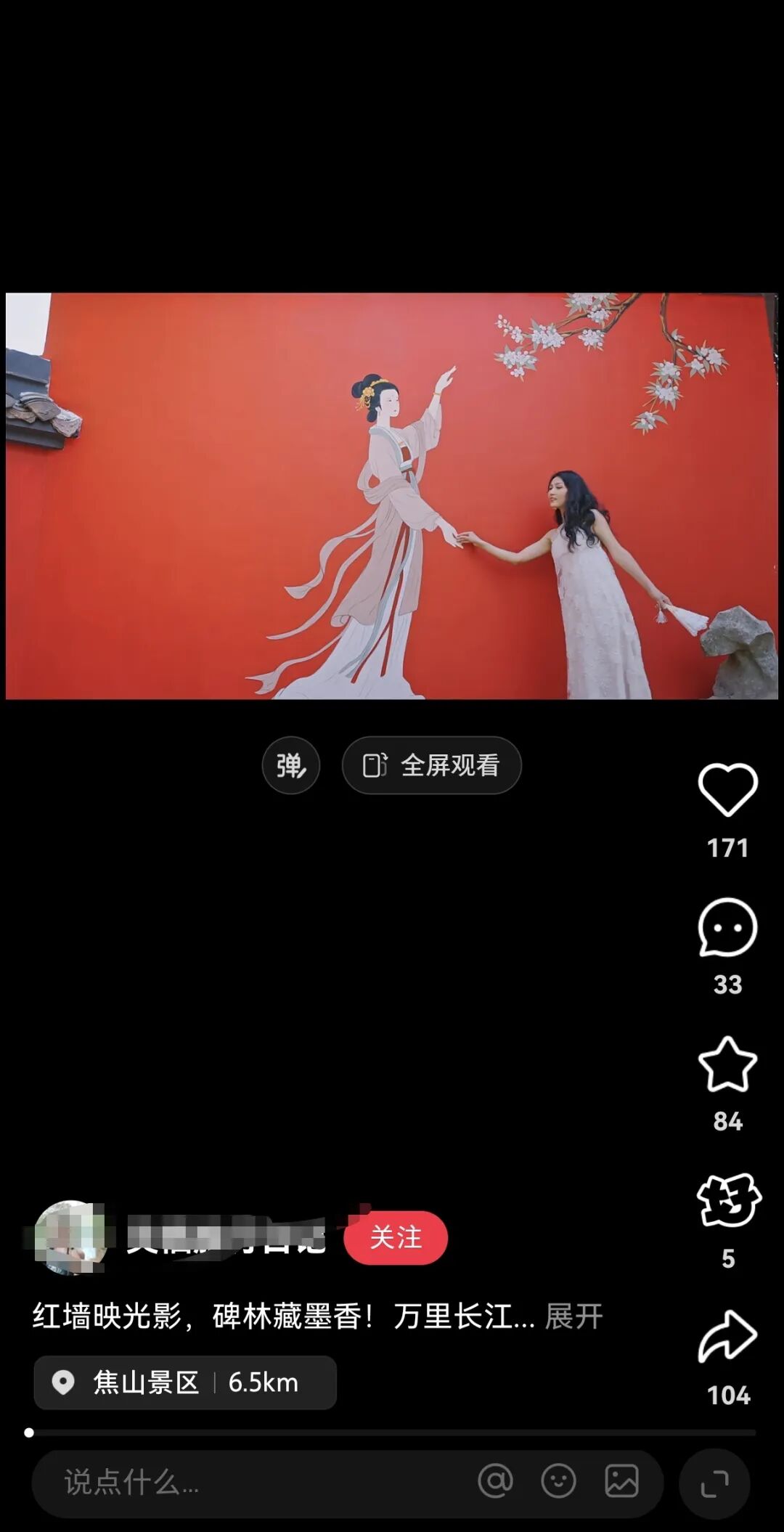Tap the recommend badge icon showing 5

728,1201
